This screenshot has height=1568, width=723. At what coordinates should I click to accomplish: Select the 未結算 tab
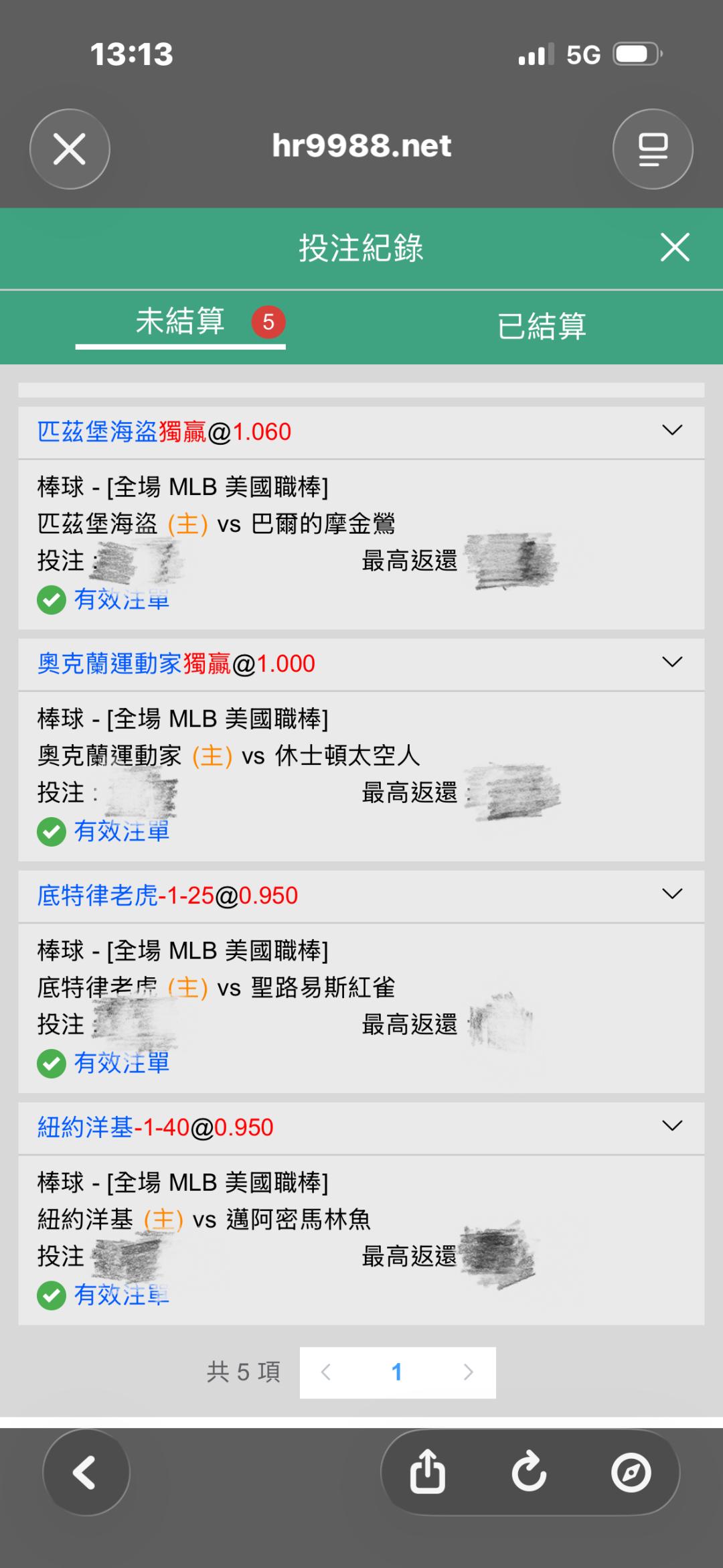[x=180, y=322]
